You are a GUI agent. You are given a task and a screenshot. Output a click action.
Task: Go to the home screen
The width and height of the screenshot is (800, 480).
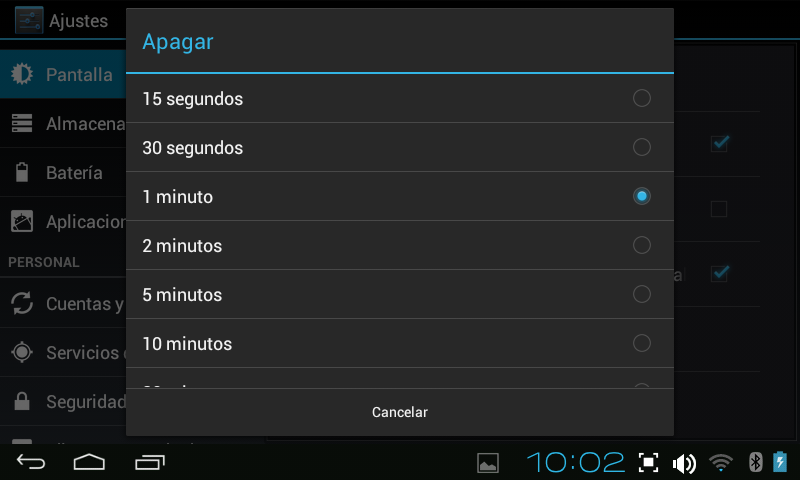coord(89,461)
